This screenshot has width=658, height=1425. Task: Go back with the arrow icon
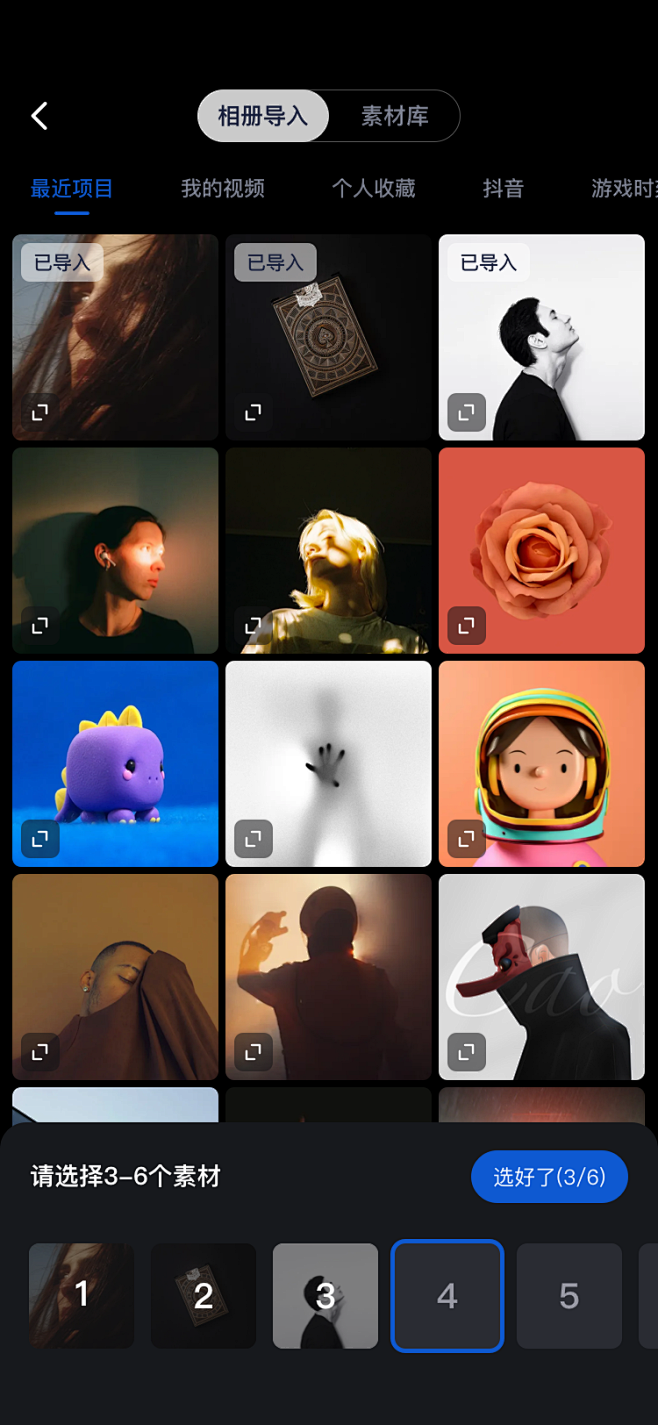pos(40,116)
